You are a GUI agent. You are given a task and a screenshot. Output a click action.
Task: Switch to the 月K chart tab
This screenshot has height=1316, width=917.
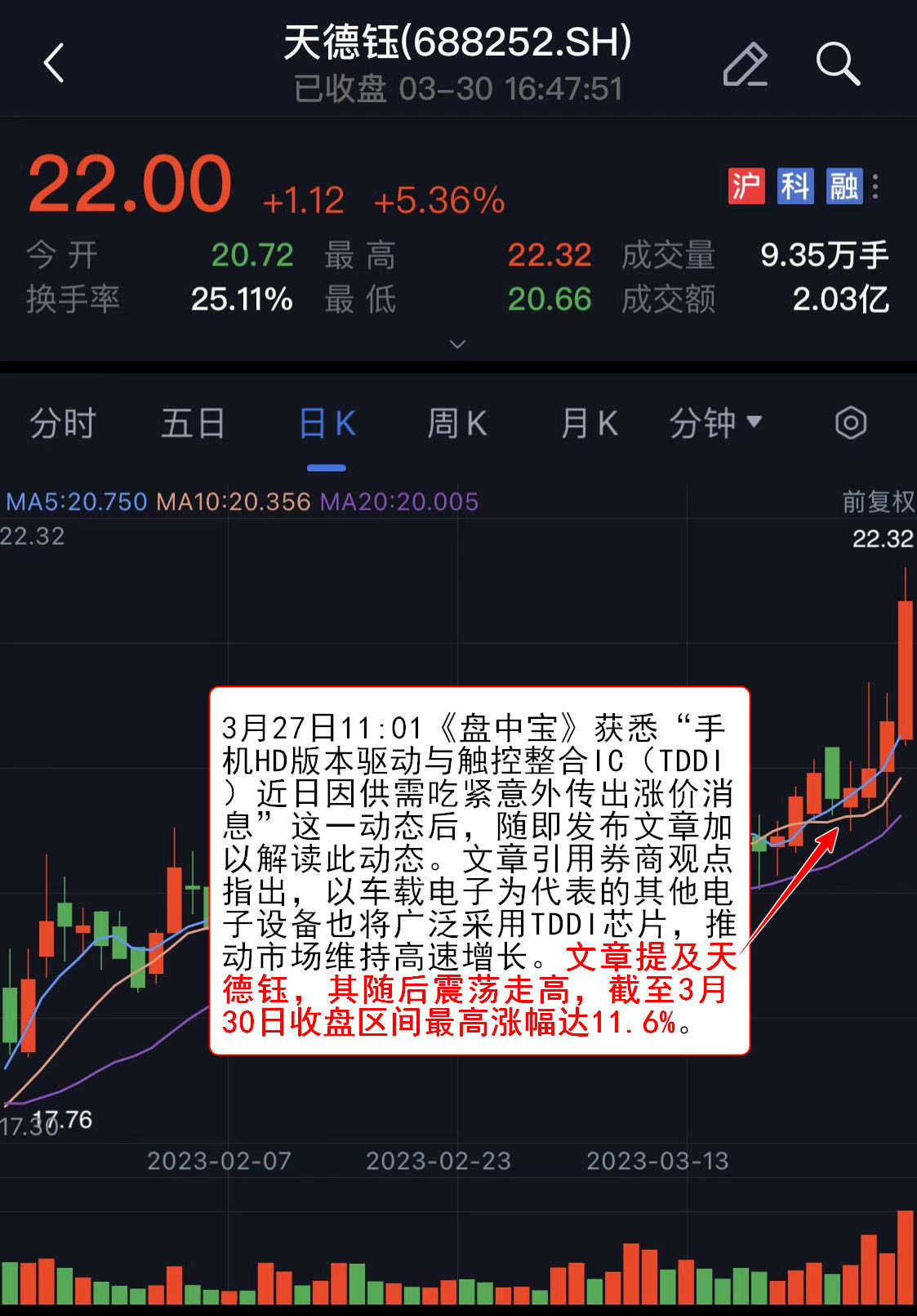[x=589, y=424]
